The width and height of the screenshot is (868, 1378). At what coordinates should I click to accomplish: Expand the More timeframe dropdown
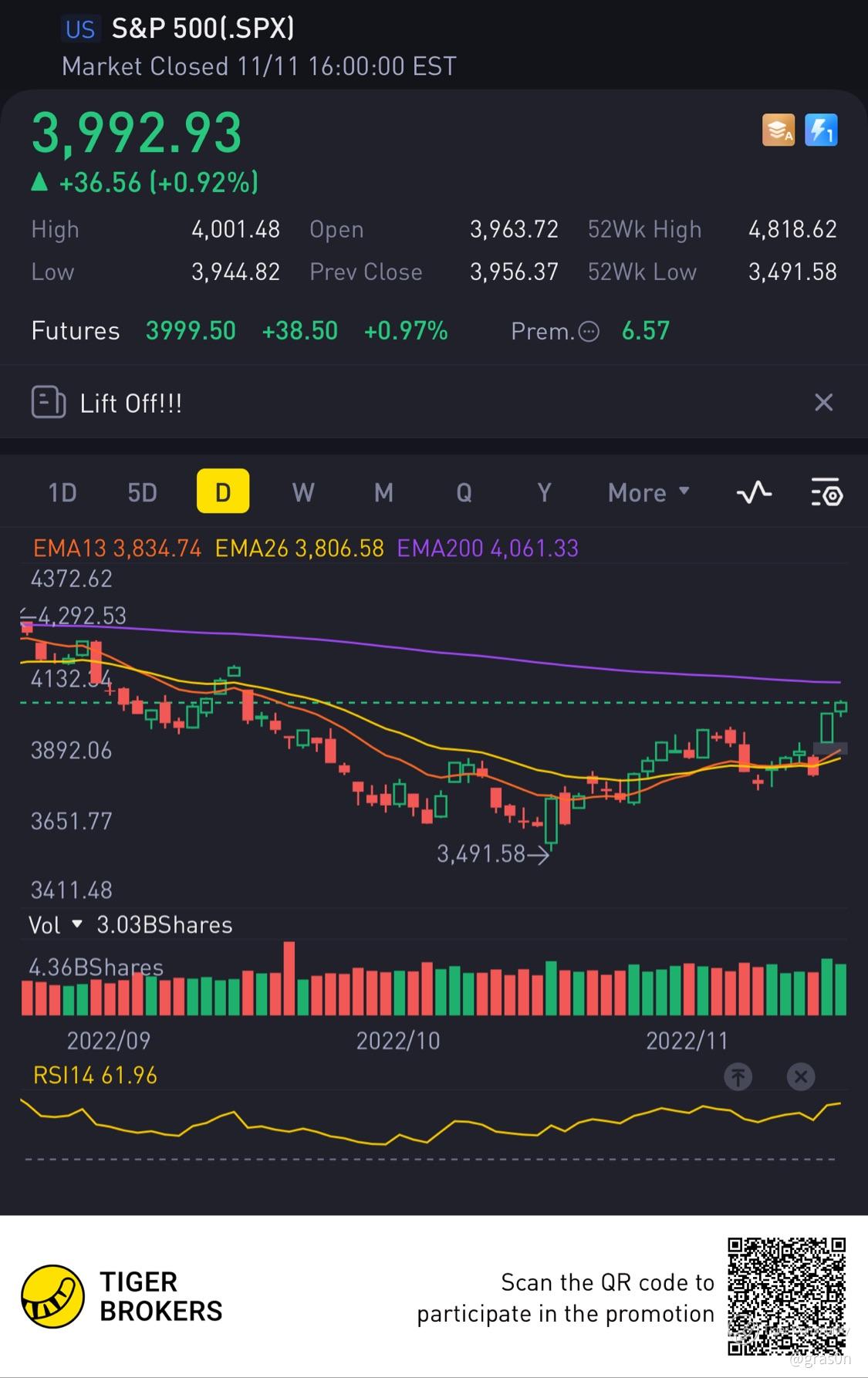point(648,492)
